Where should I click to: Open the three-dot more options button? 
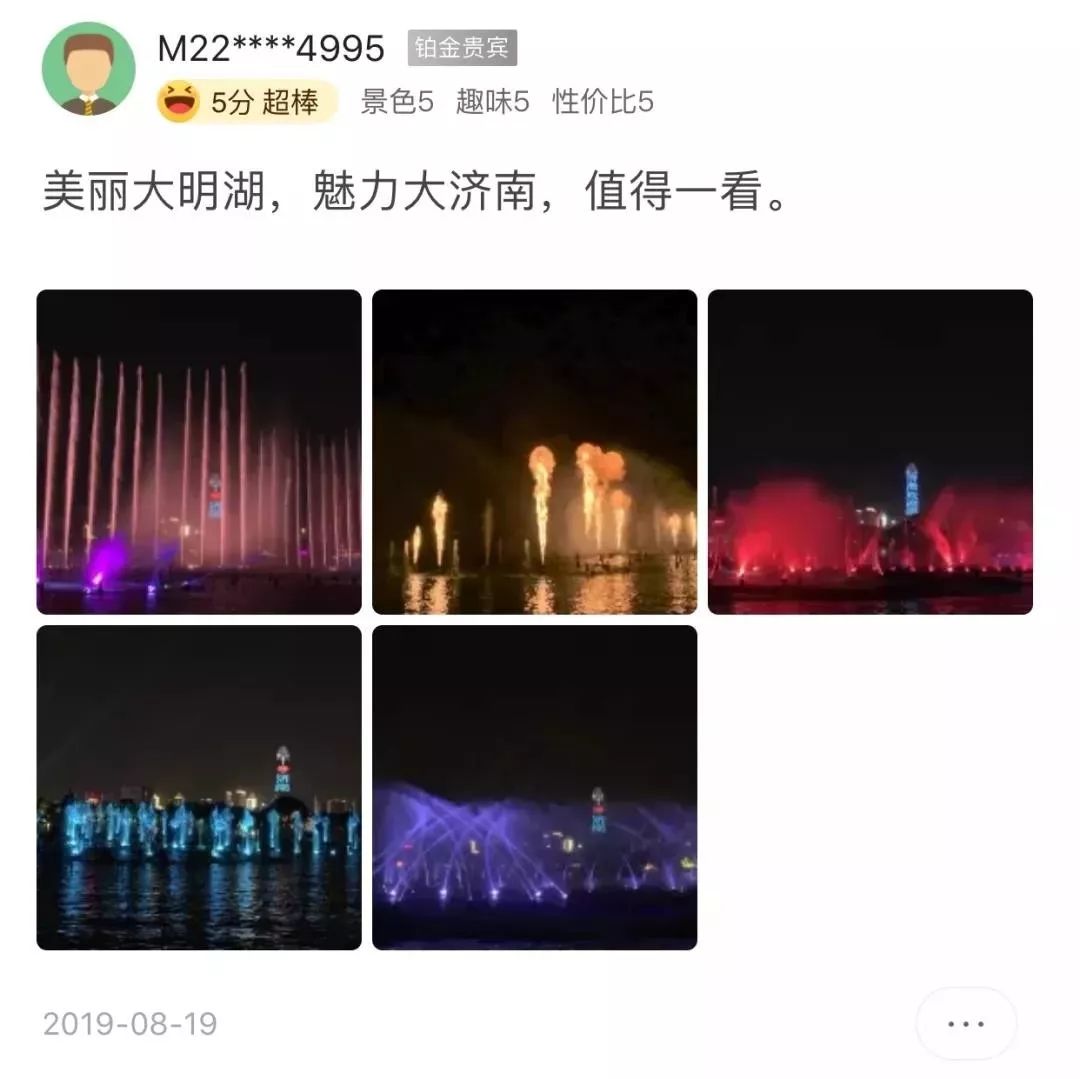click(x=966, y=1024)
